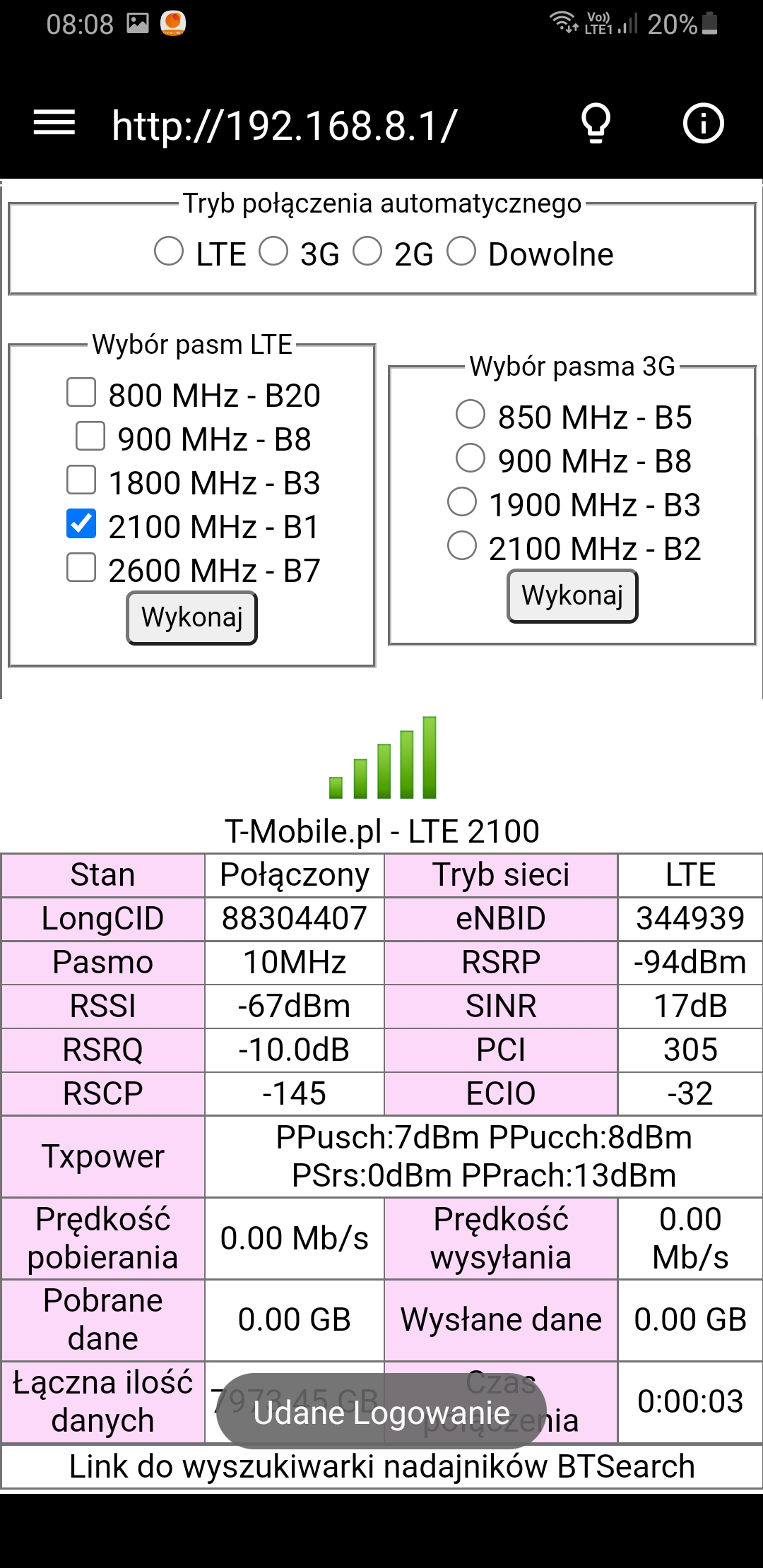Open the hamburger drawer menu

54,124
